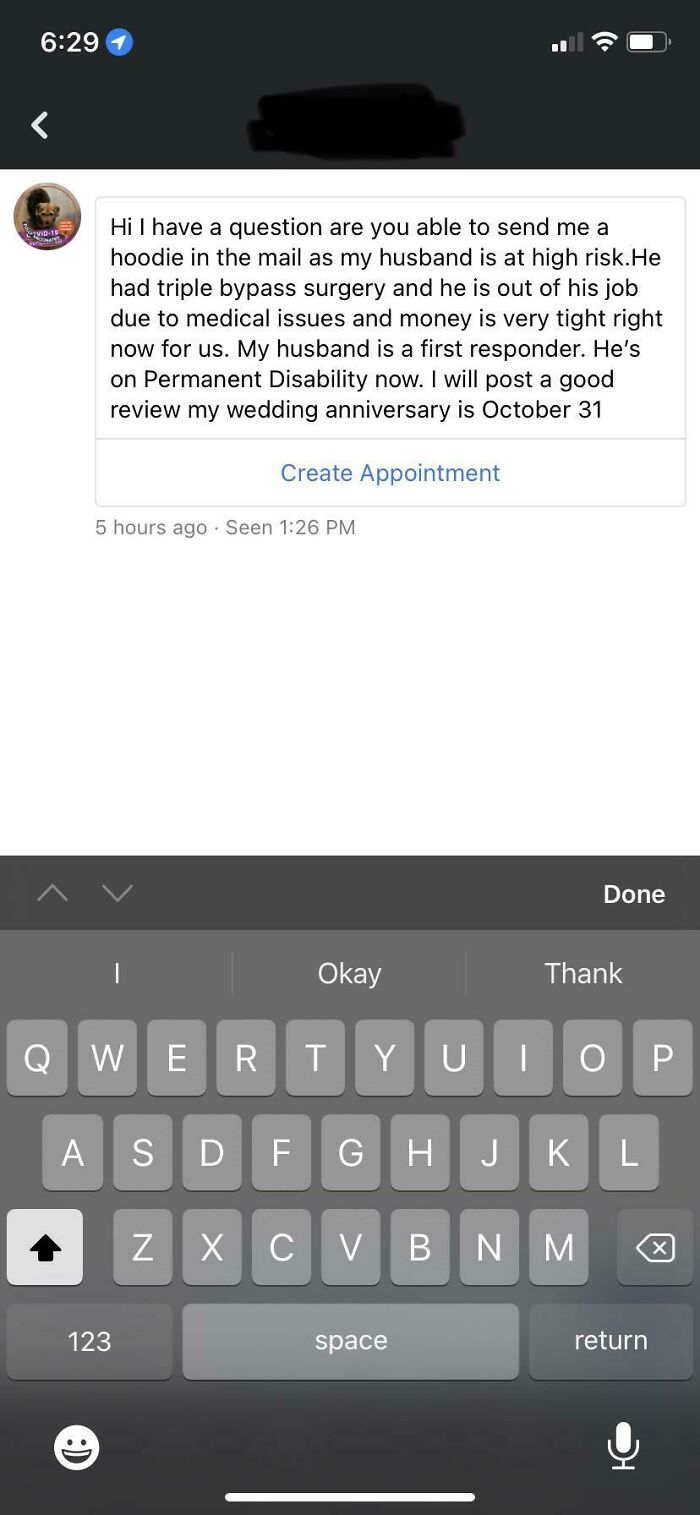Image resolution: width=700 pixels, height=1515 pixels.
Task: Tap the Create Appointment link
Action: click(390, 473)
